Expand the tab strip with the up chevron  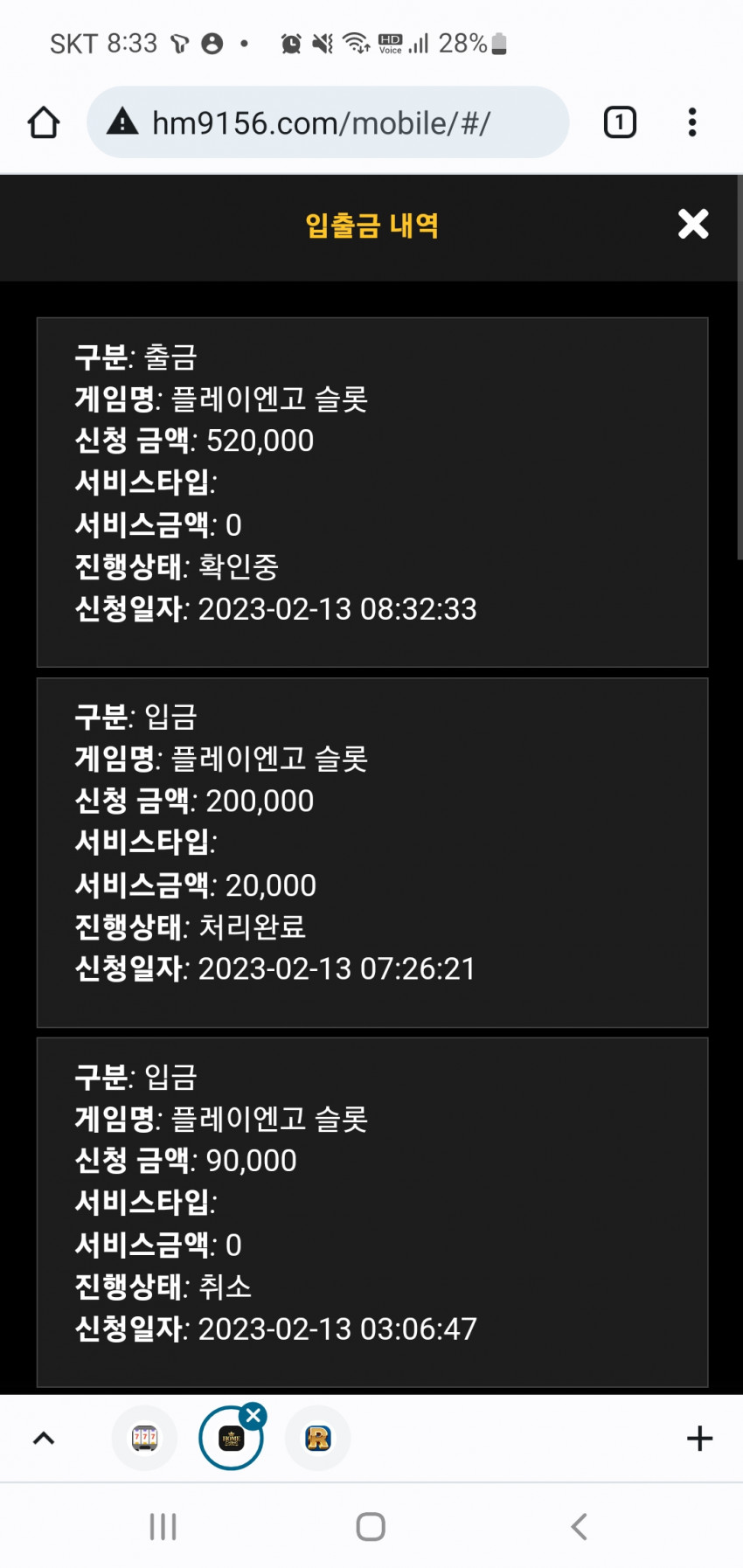tap(44, 1438)
